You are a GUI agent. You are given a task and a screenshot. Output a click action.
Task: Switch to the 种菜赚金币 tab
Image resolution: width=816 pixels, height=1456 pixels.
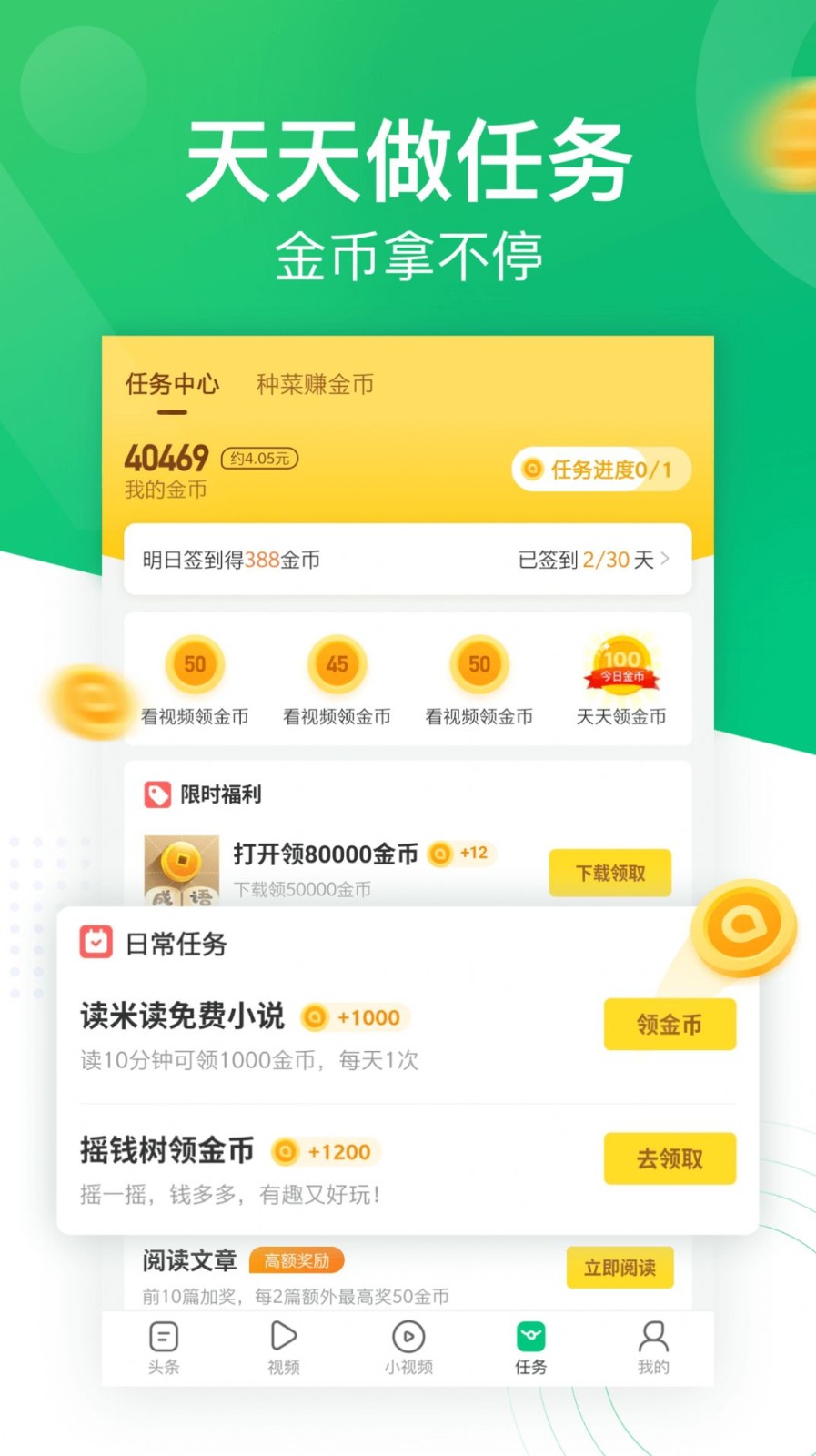(314, 384)
